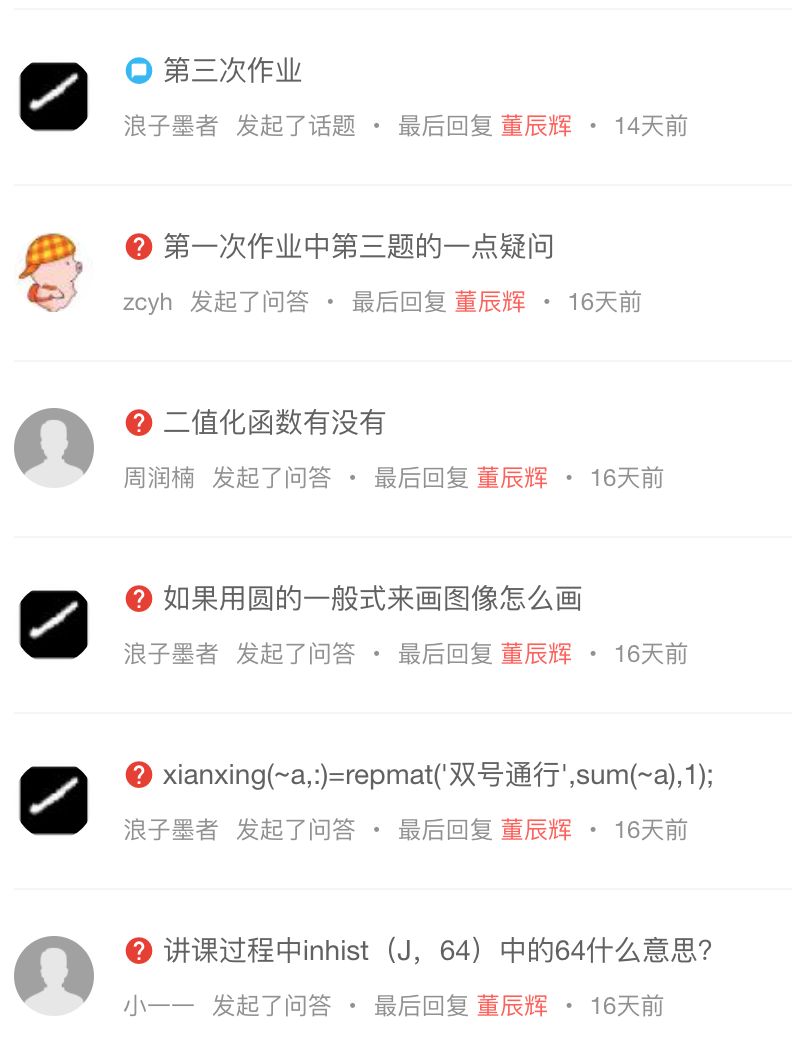Open the question 二值化函数有没有
This screenshot has width=792, height=1052.
pyautogui.click(x=274, y=423)
